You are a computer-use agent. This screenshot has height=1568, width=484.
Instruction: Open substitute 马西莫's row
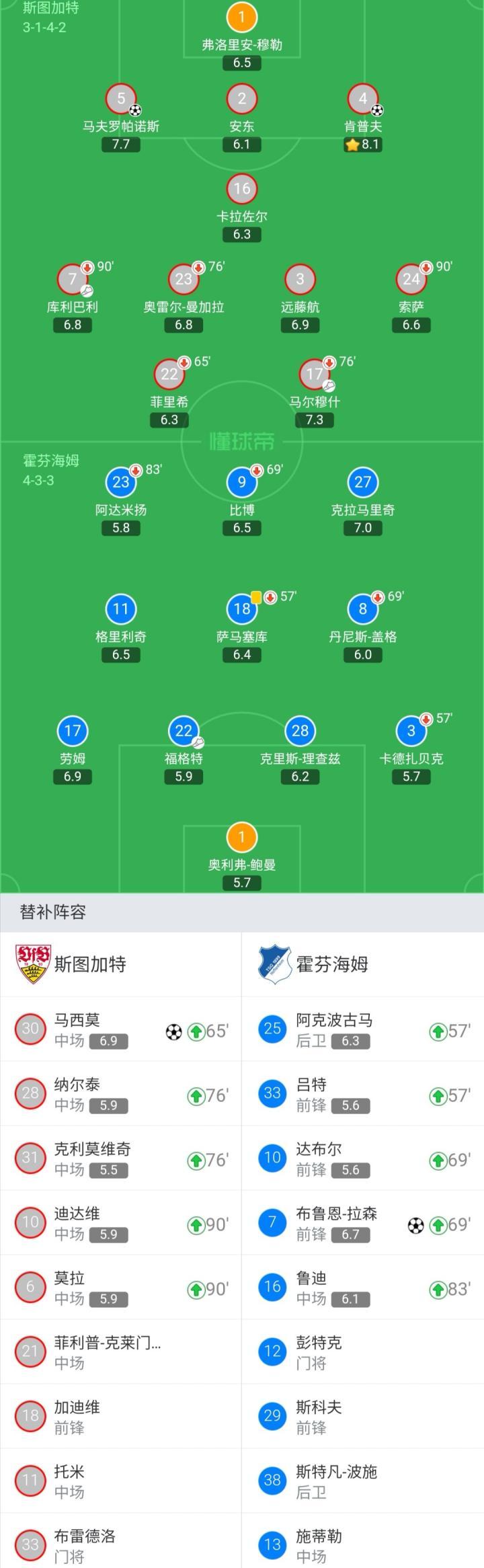[x=121, y=1029]
